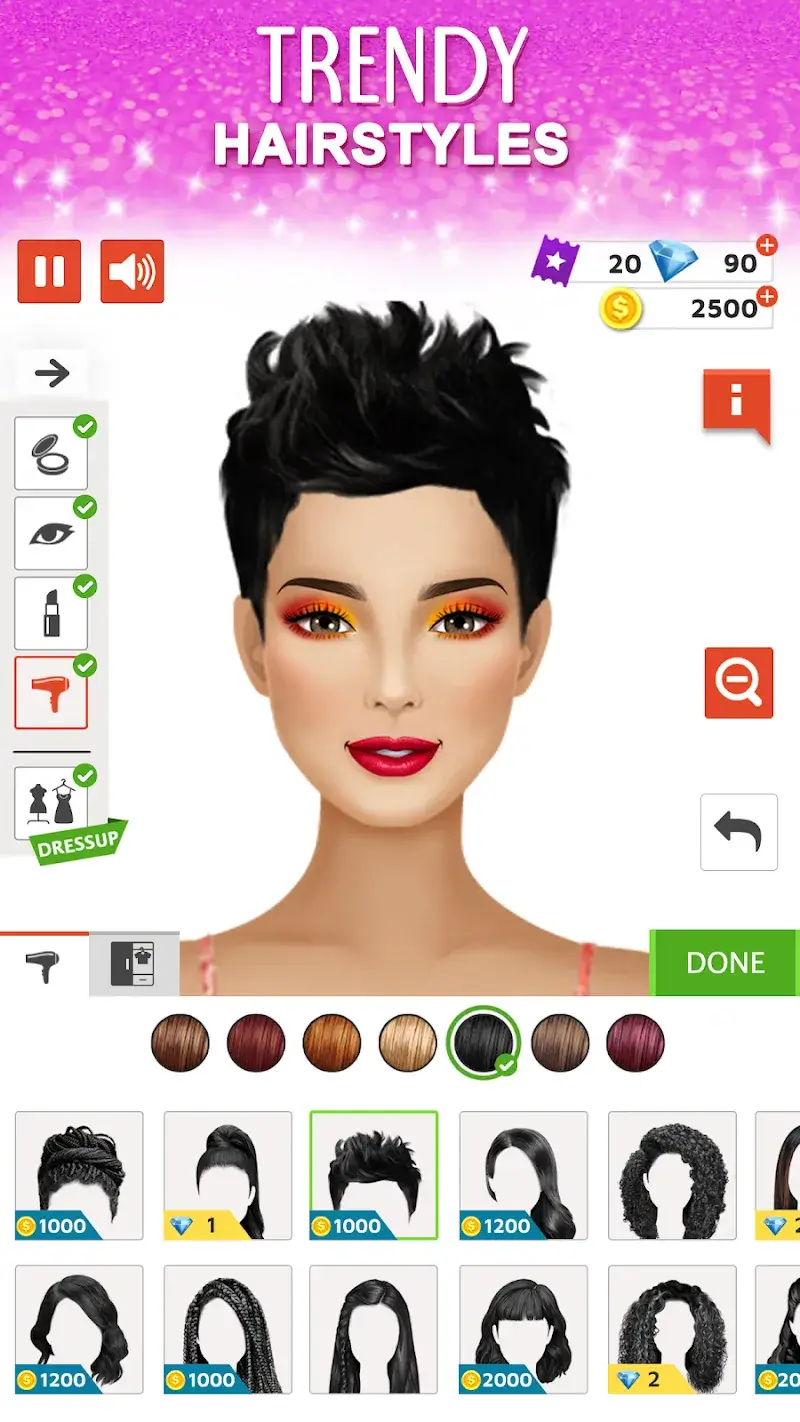The image size is (800, 1422).
Task: Switch to the wardrobe tab
Action: [x=135, y=963]
